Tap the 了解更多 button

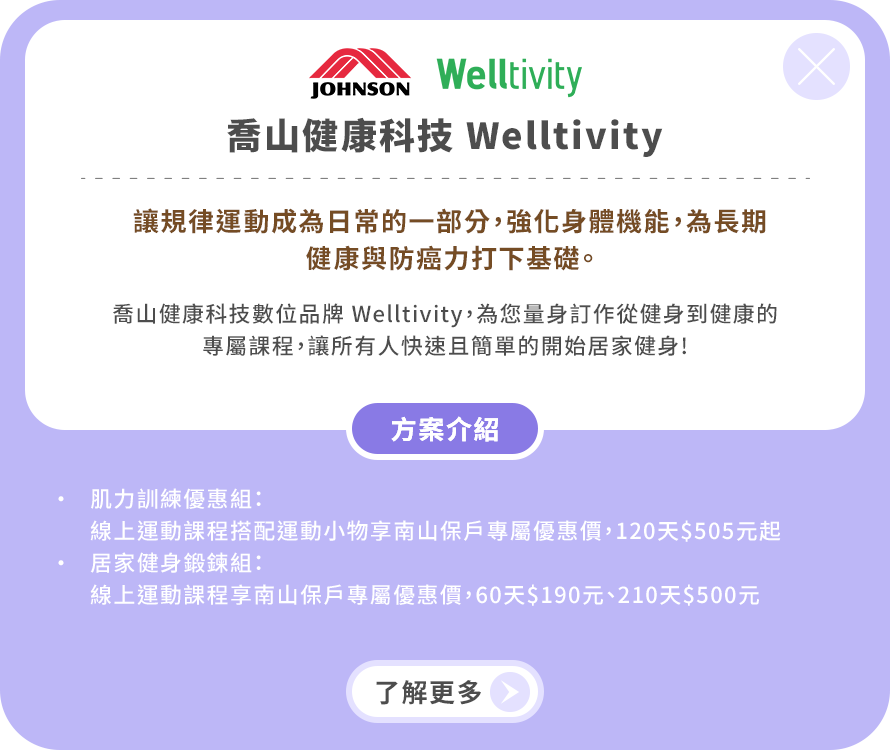(445, 691)
